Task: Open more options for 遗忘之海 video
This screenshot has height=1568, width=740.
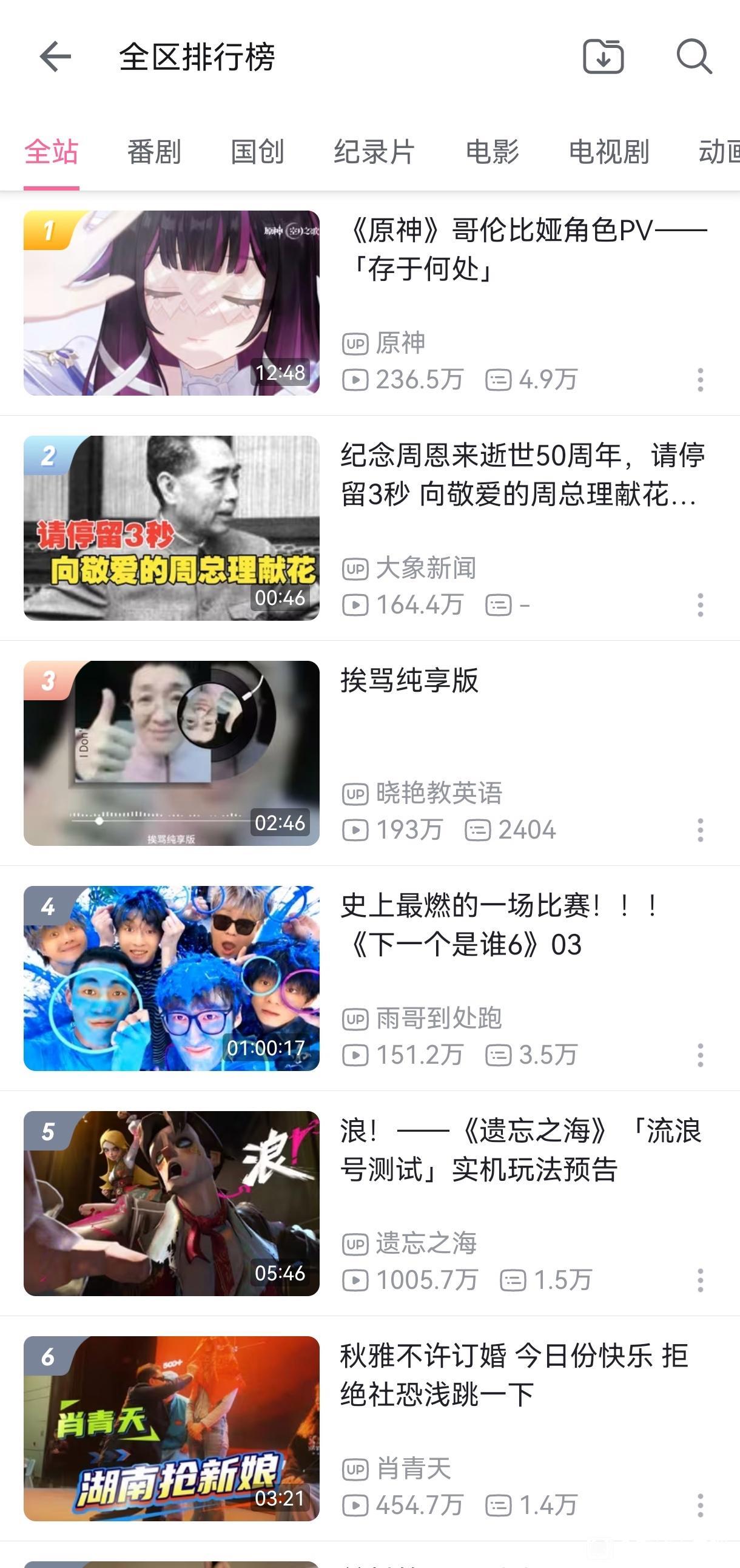Action: click(701, 1281)
